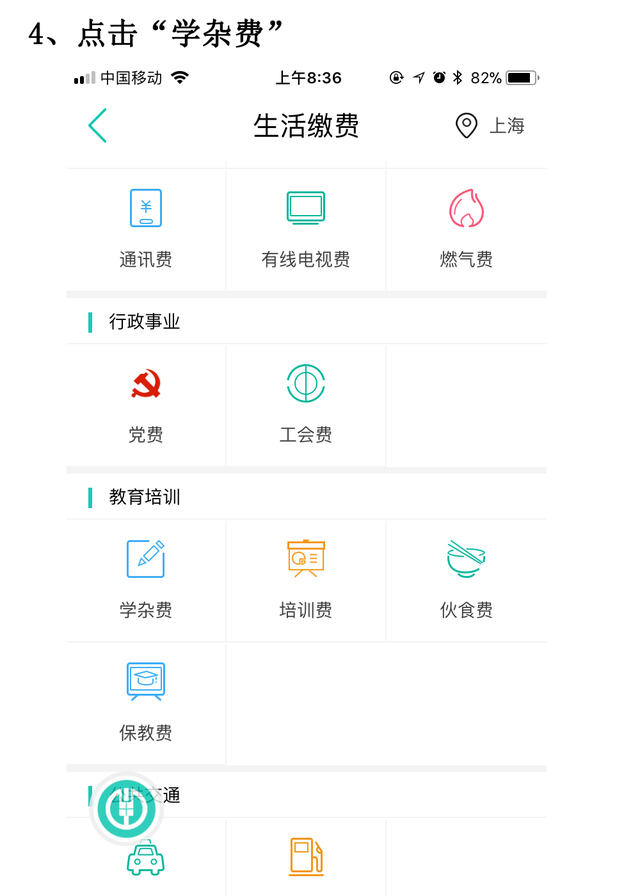The width and height of the screenshot is (640, 896).
Task: Open 伙食费 payment
Action: [466, 579]
